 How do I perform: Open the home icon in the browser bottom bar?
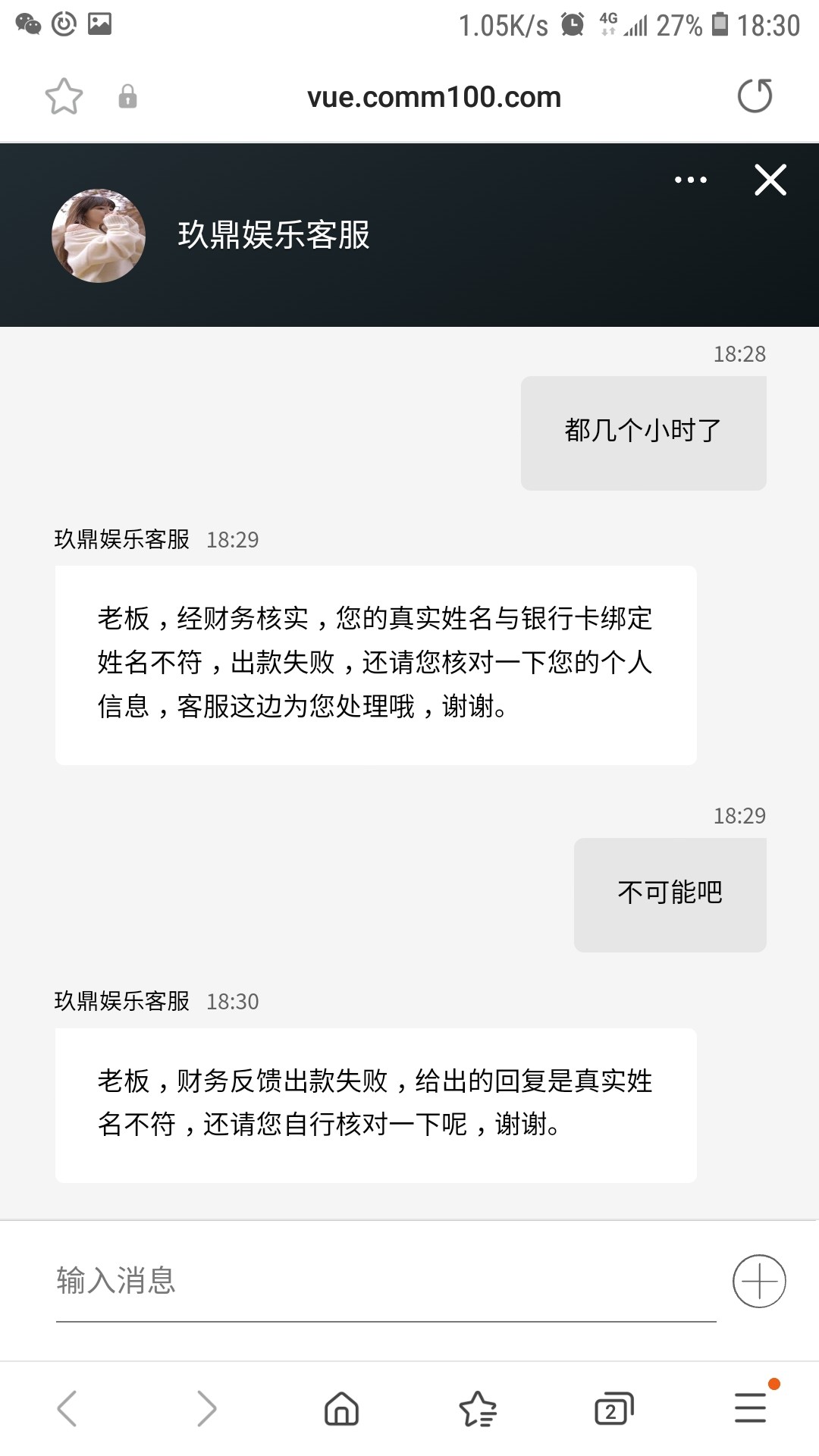(340, 1409)
